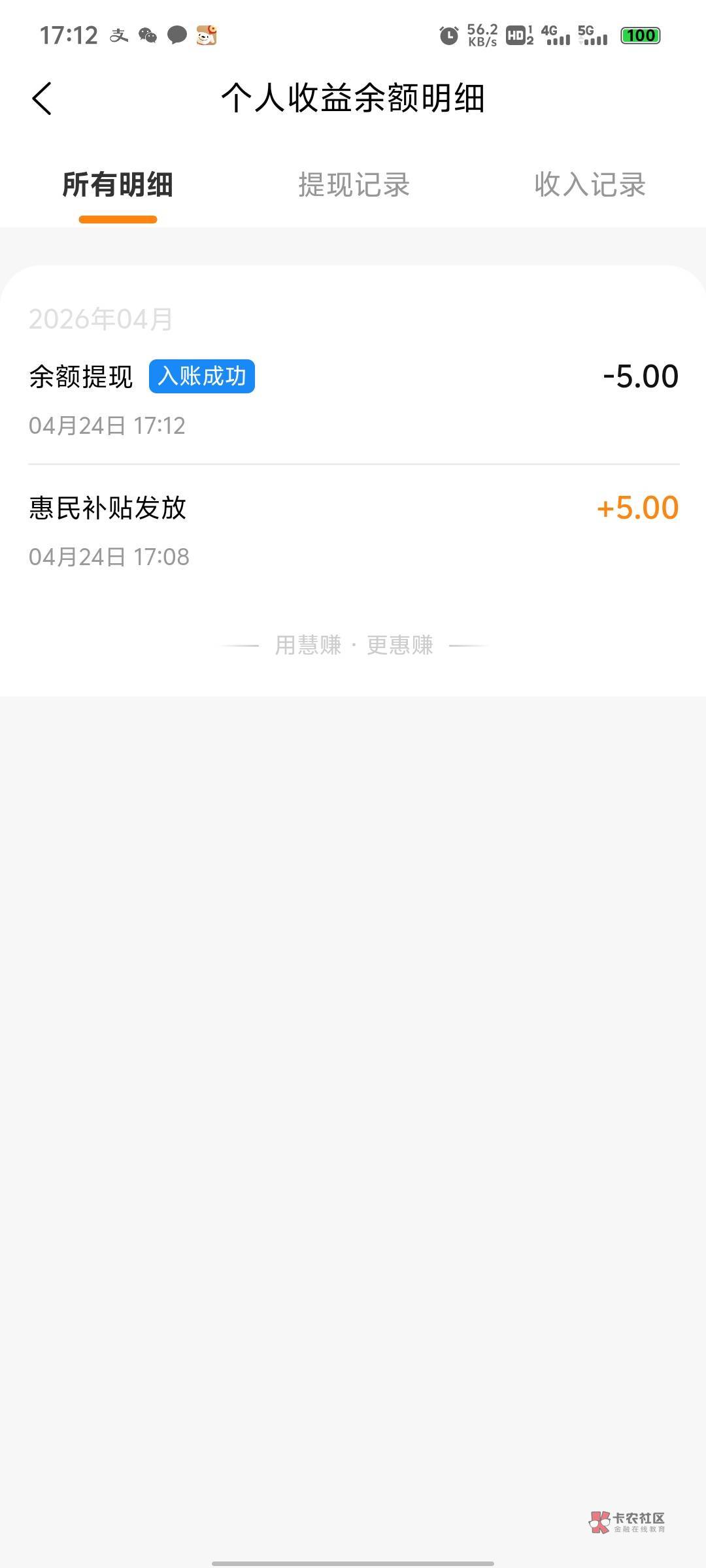Go back using the top-left arrow
The image size is (706, 1568).
pos(42,99)
